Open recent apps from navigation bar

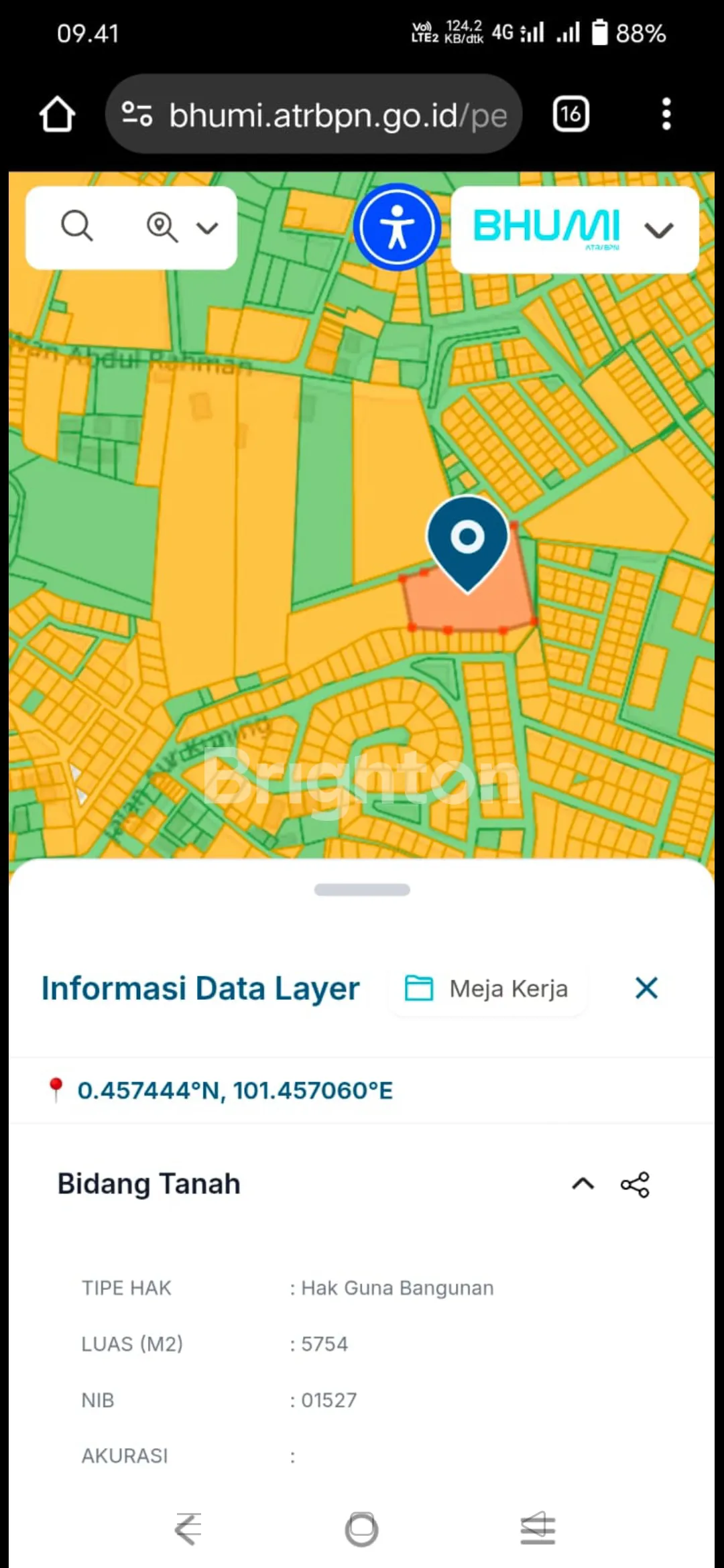point(538,1529)
